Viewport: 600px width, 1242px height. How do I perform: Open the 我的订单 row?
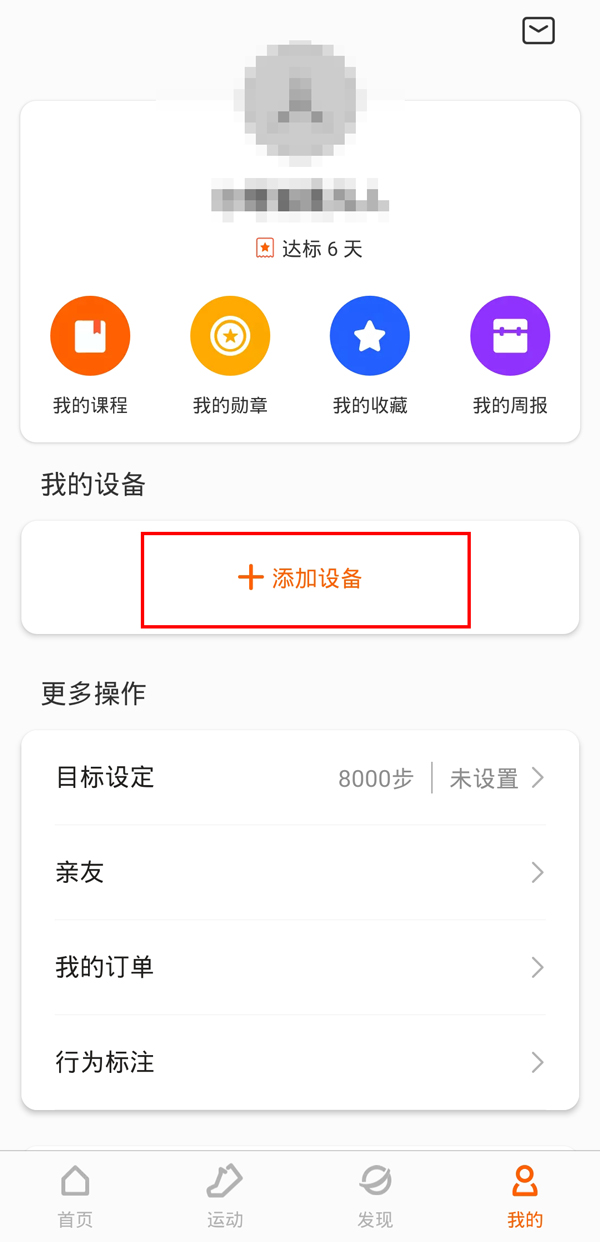pyautogui.click(x=300, y=967)
